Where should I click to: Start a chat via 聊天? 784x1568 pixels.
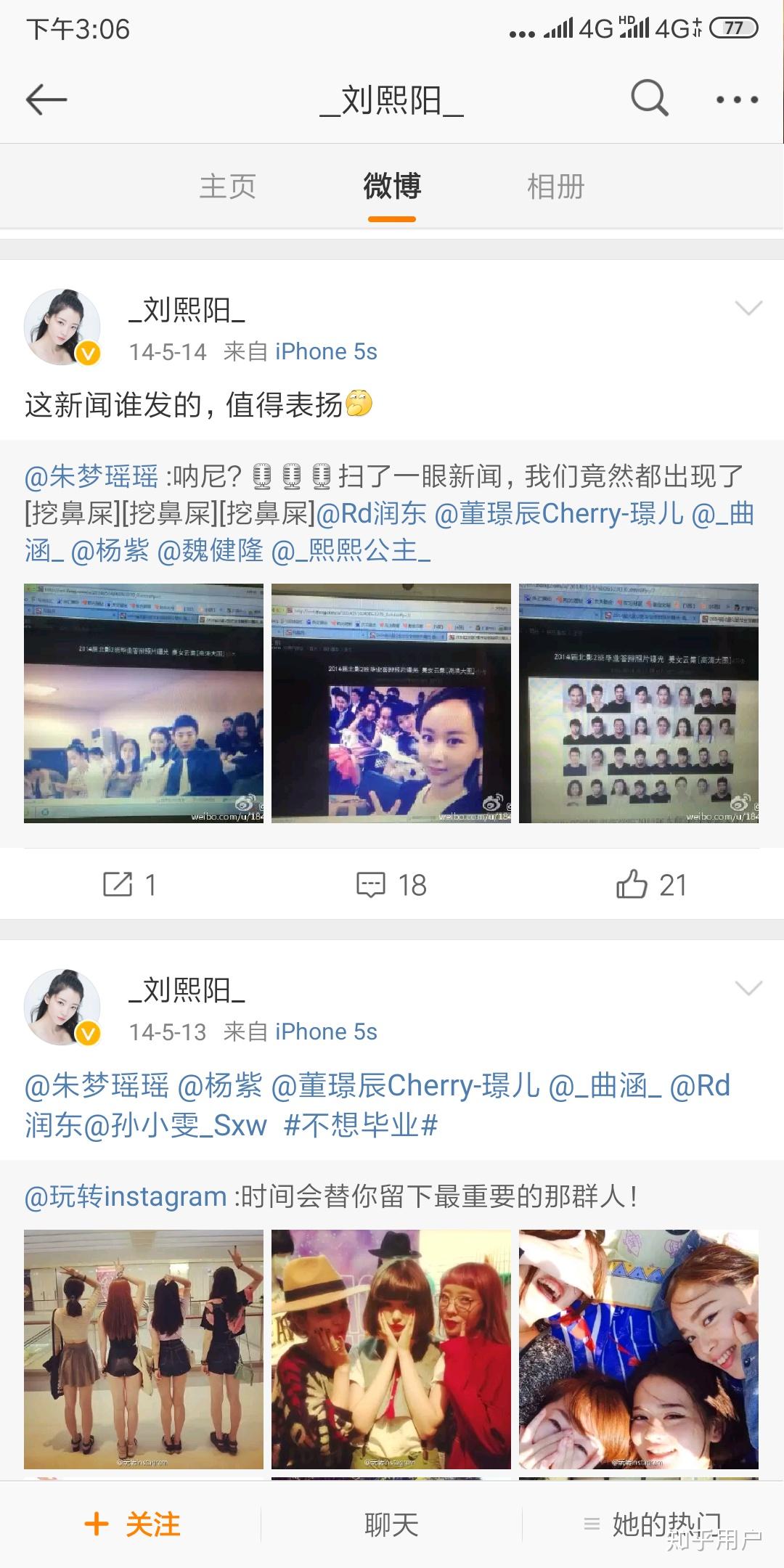point(391,1524)
